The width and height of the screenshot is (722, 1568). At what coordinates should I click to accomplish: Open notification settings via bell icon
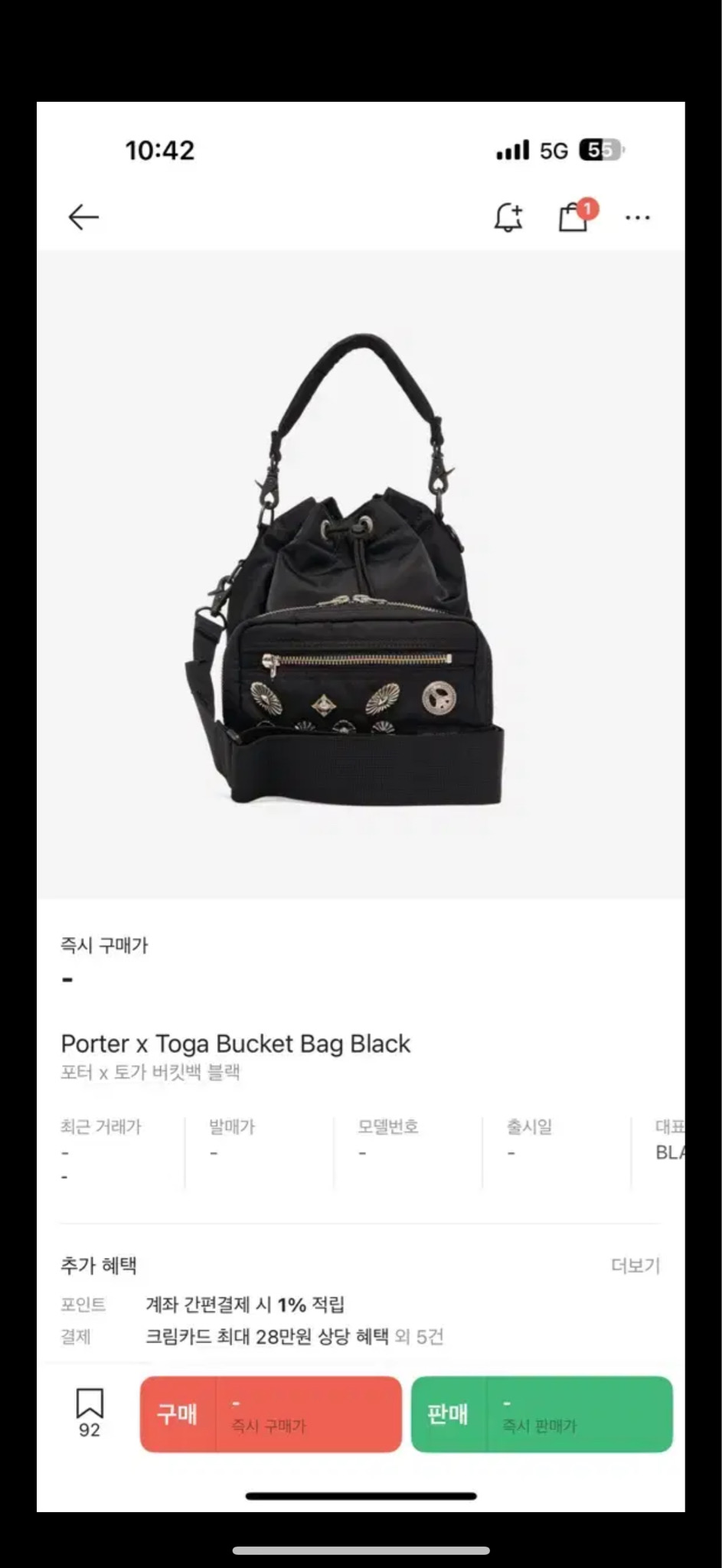click(508, 217)
